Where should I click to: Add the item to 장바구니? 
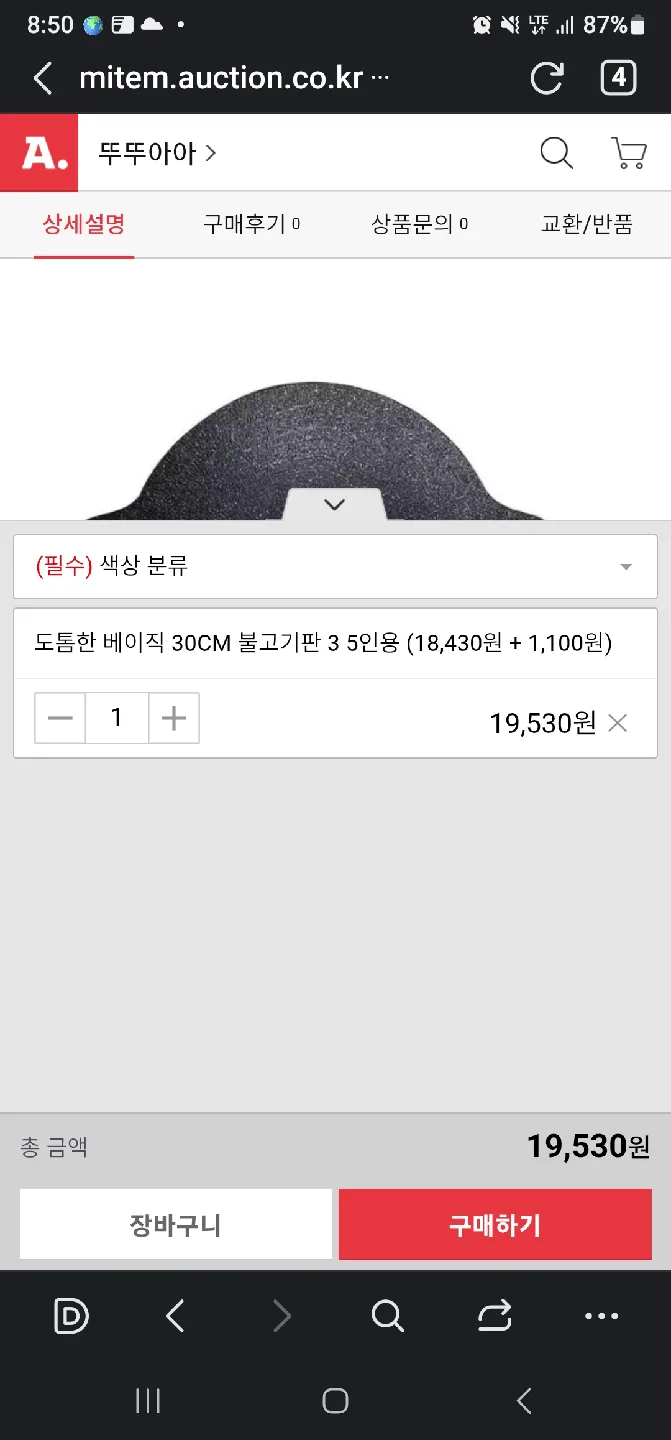coord(175,1225)
